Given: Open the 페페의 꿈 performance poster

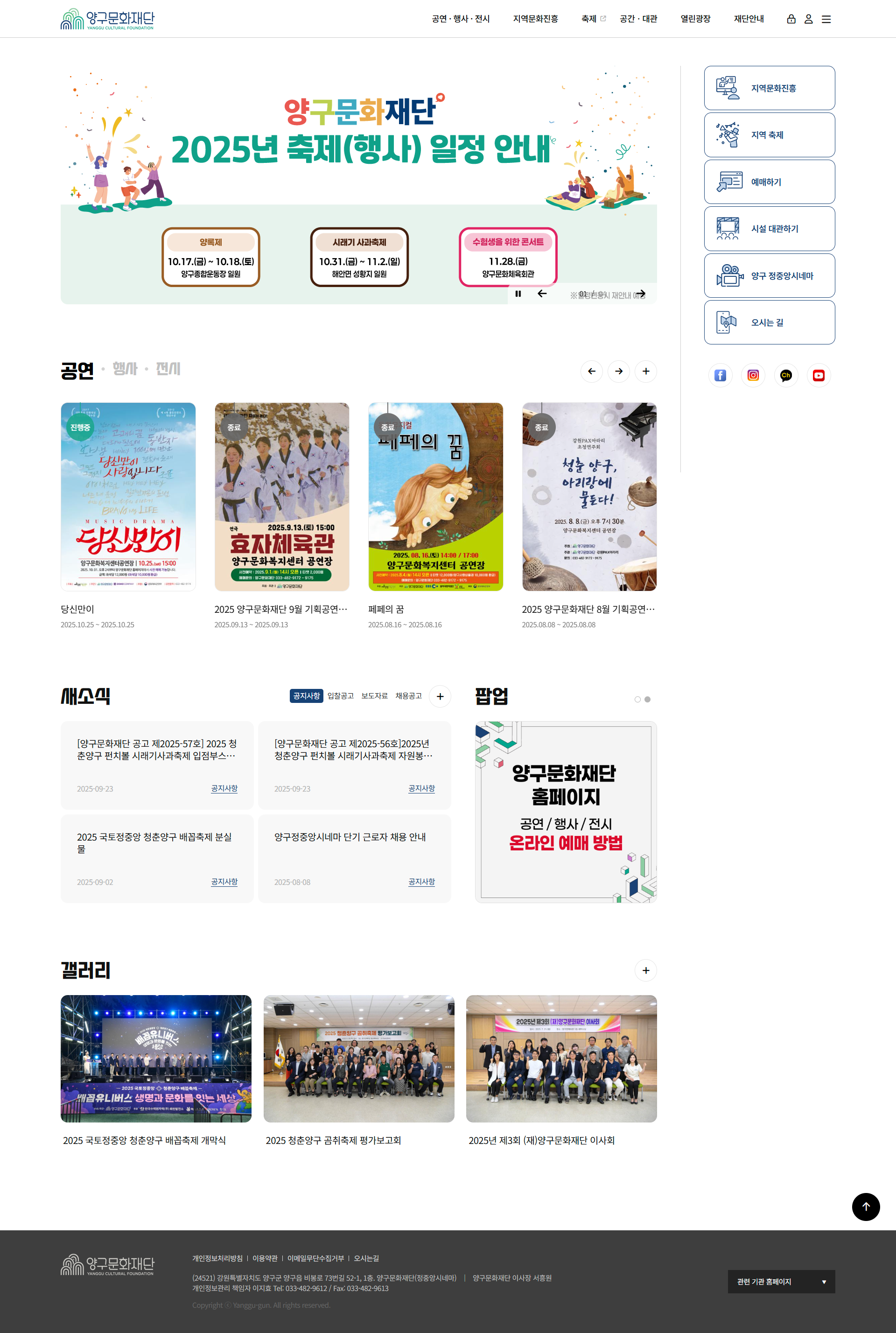Looking at the screenshot, I should [x=435, y=497].
